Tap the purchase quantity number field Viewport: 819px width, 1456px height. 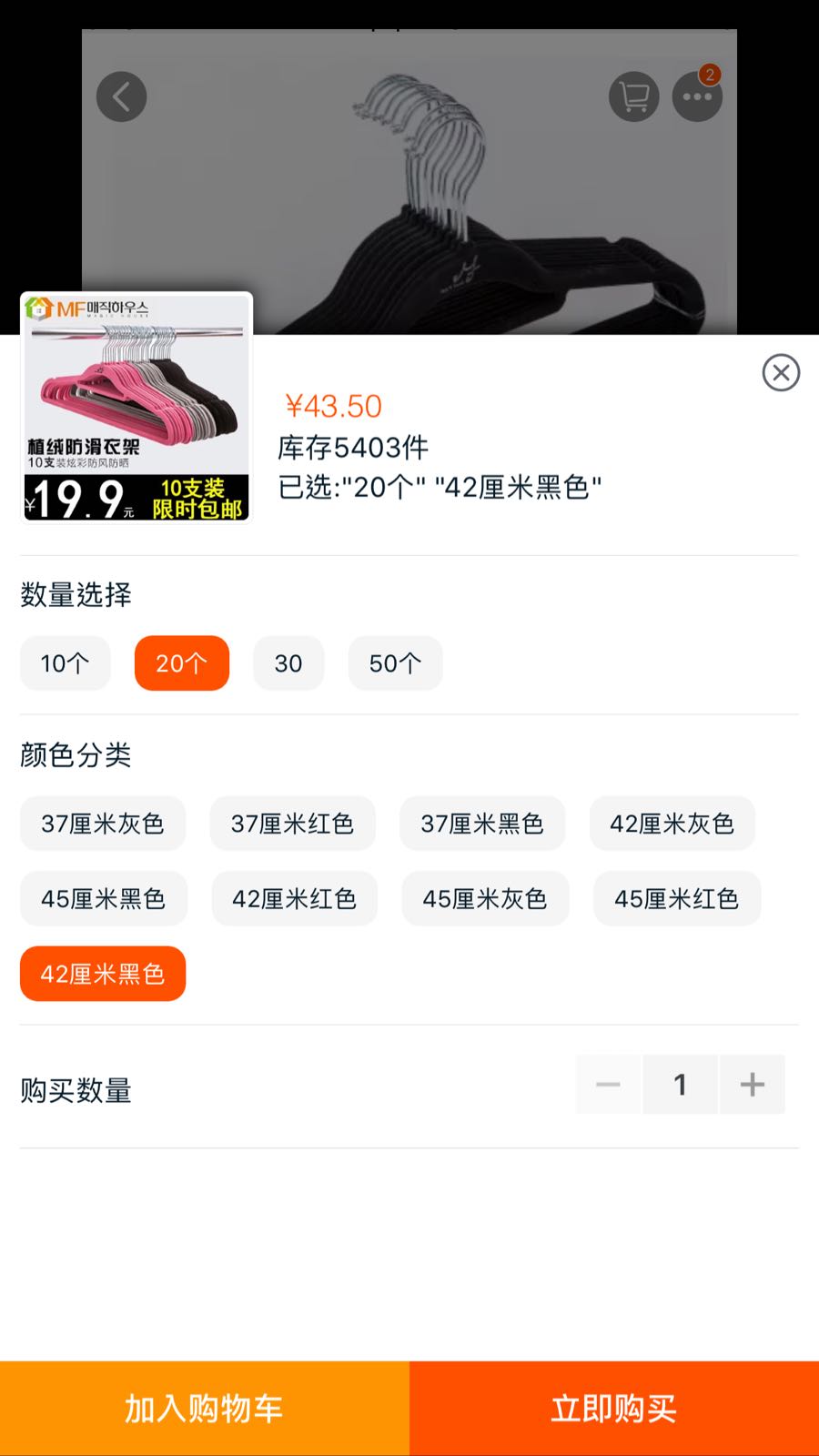click(680, 1085)
